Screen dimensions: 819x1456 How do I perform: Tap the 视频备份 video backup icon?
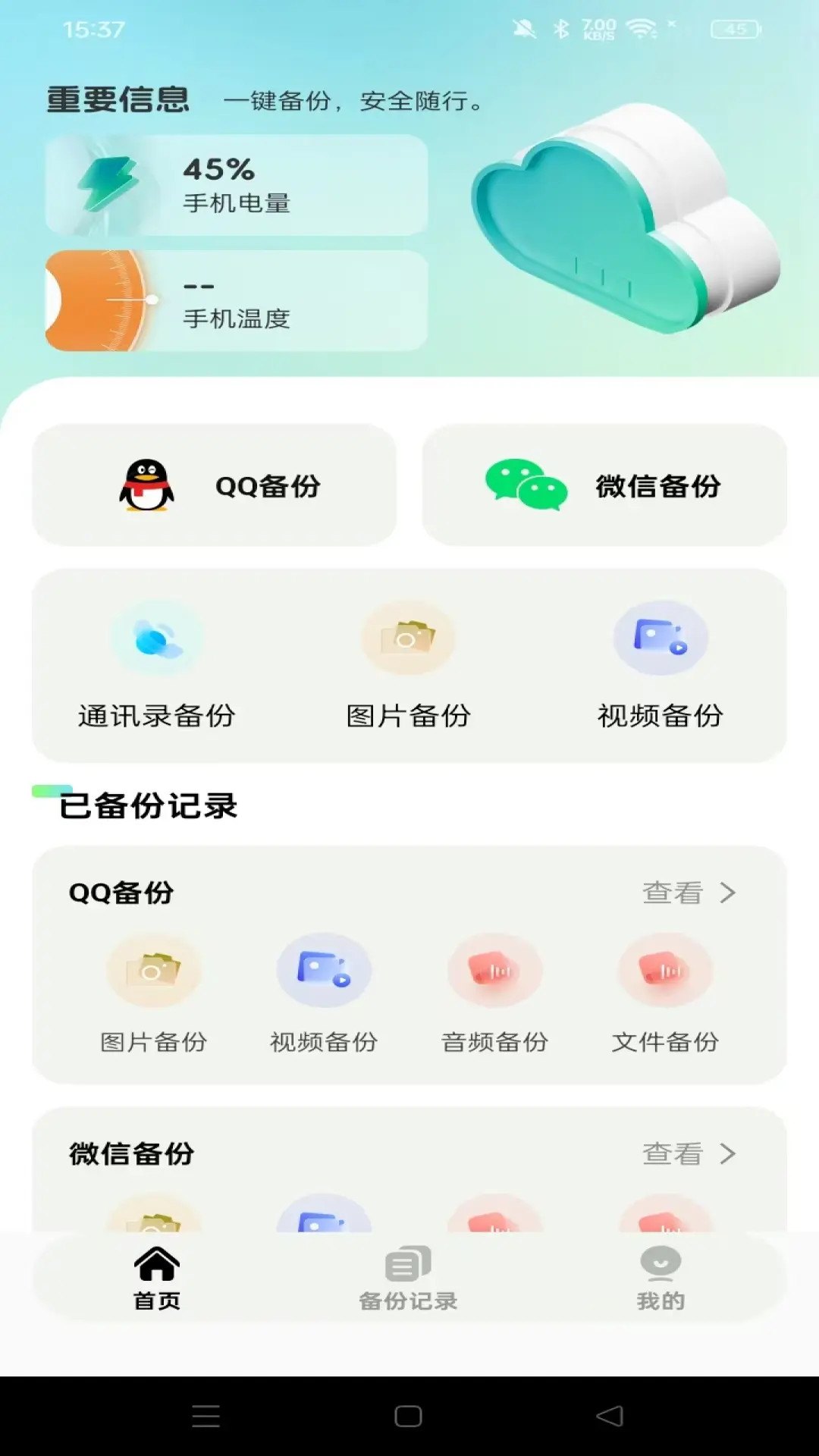click(661, 638)
